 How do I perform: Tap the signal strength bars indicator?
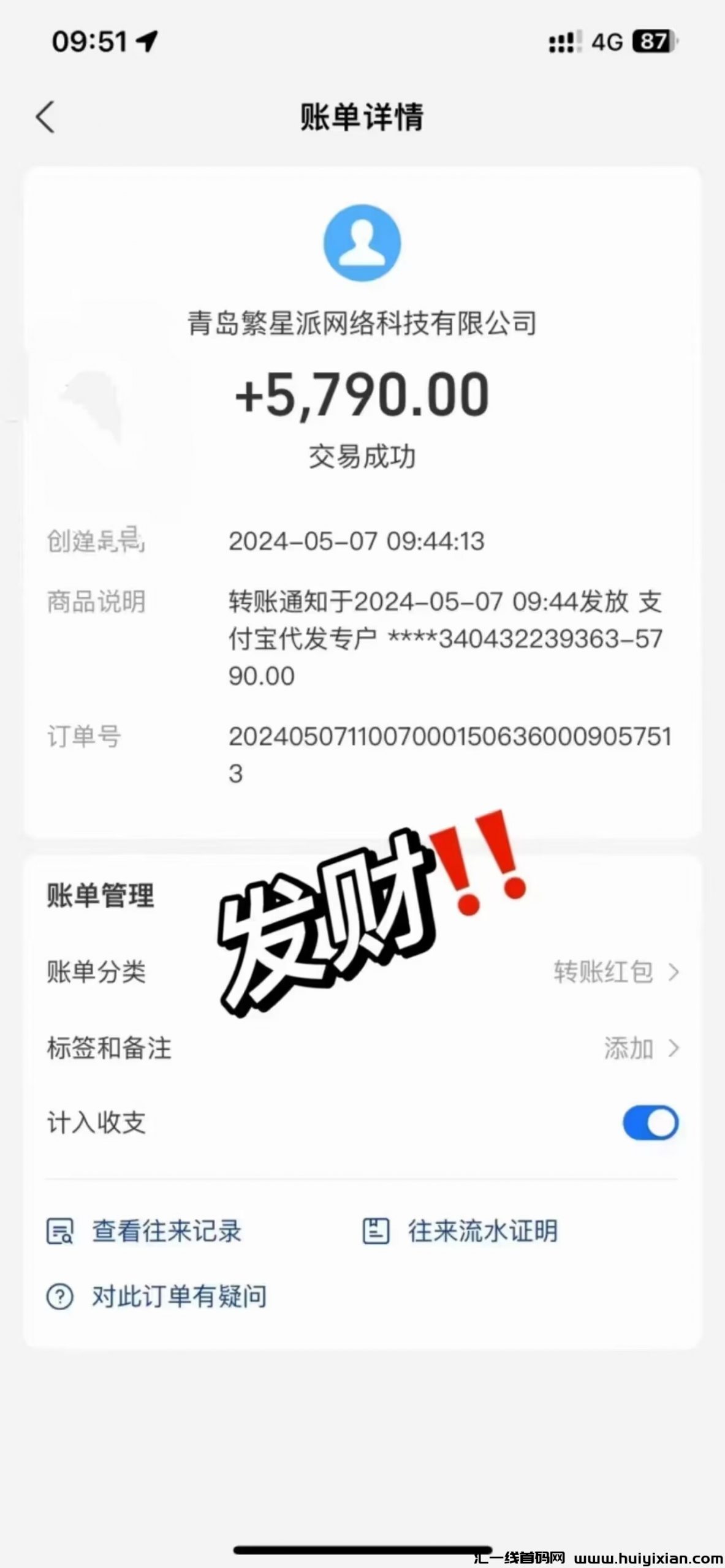[x=563, y=42]
